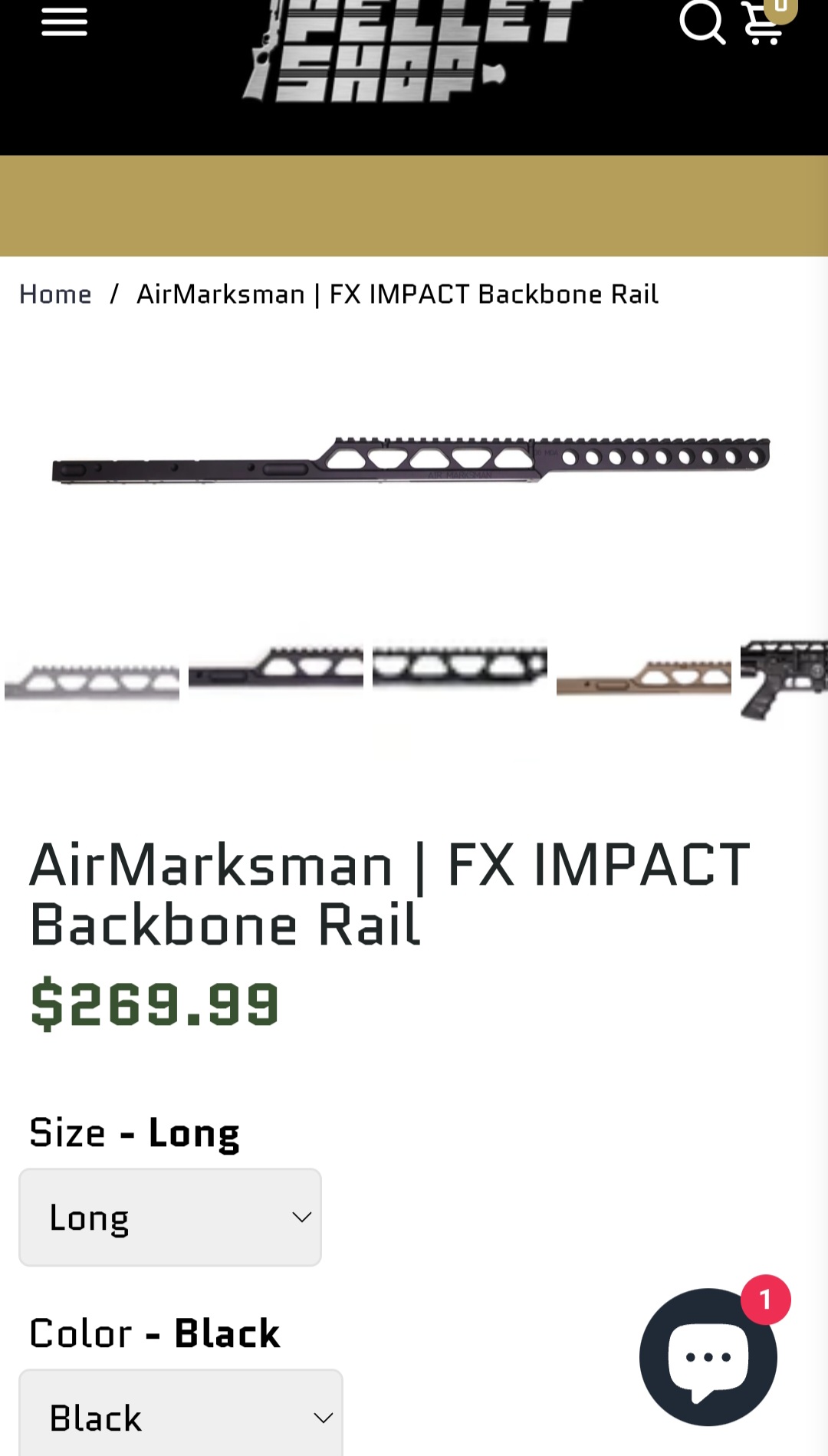The image size is (828, 1456).
Task: Select the tan rail thumbnail
Action: tap(644, 676)
